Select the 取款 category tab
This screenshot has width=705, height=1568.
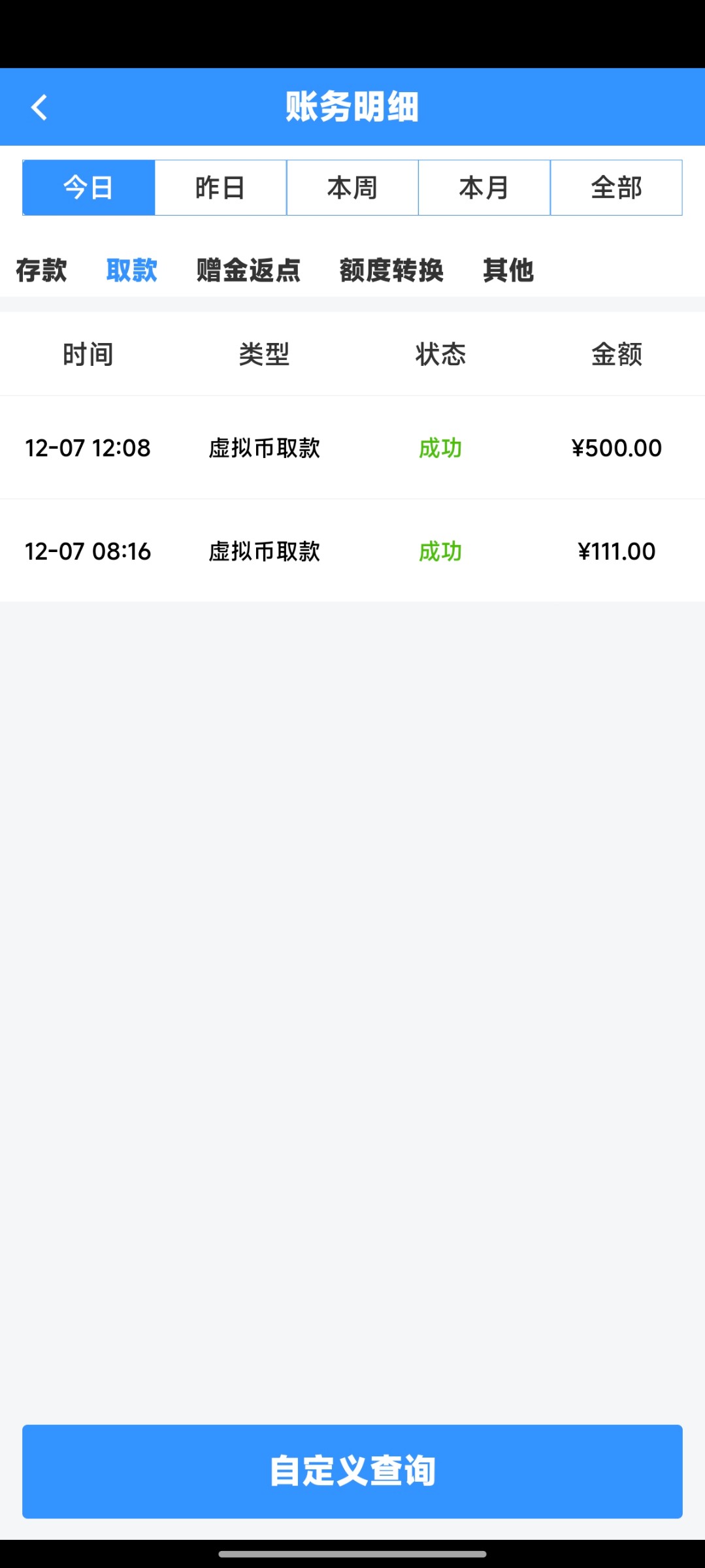[132, 270]
